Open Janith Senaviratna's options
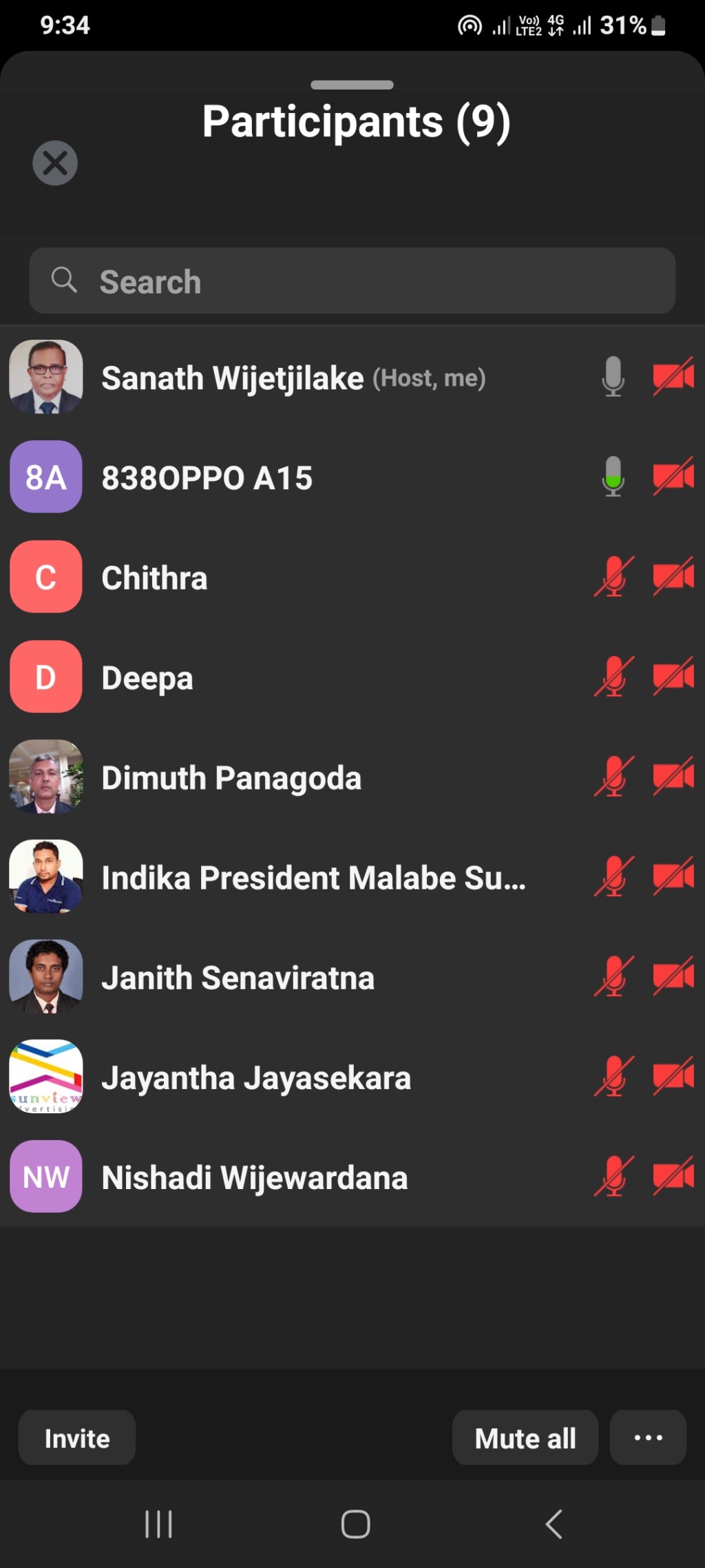The width and height of the screenshot is (705, 1568). [352, 976]
